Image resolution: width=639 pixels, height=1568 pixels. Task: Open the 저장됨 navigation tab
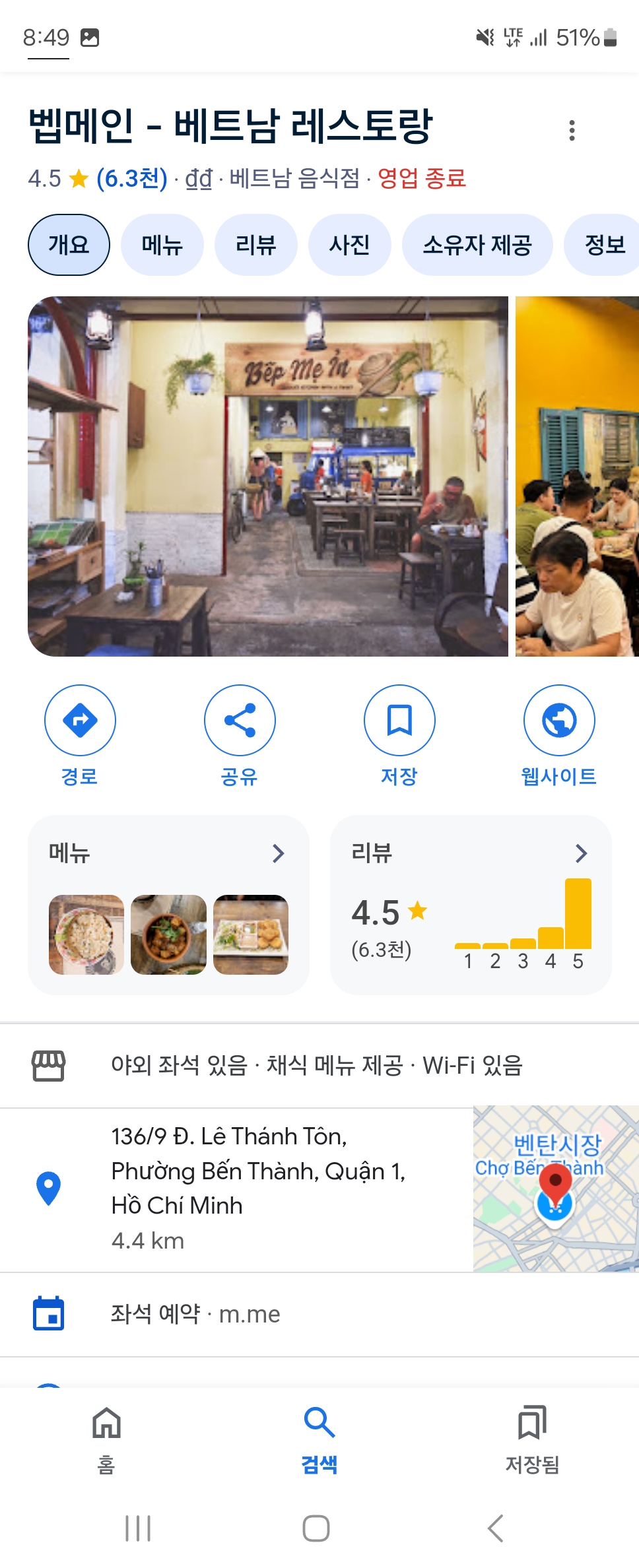532,1439
